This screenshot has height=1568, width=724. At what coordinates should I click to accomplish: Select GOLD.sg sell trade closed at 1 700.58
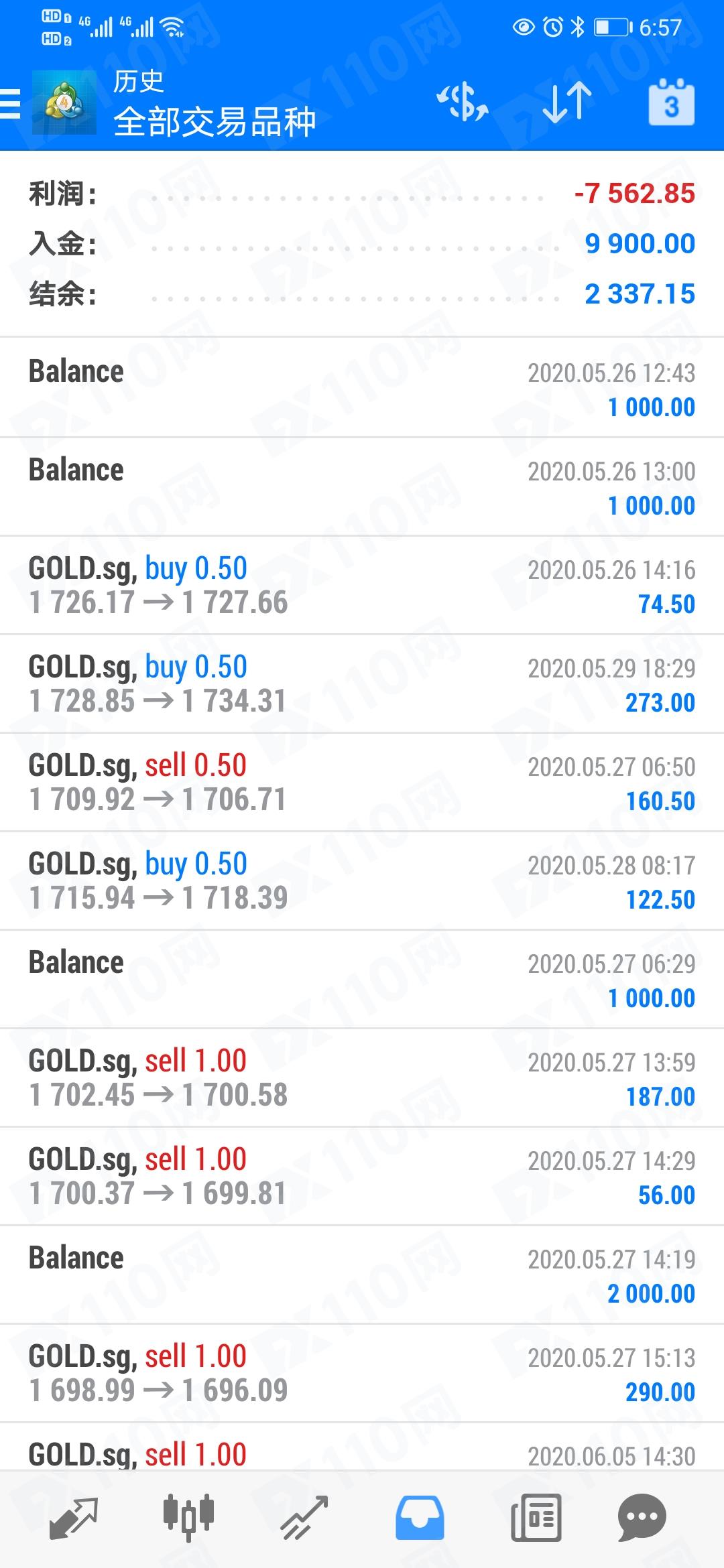click(x=362, y=1078)
